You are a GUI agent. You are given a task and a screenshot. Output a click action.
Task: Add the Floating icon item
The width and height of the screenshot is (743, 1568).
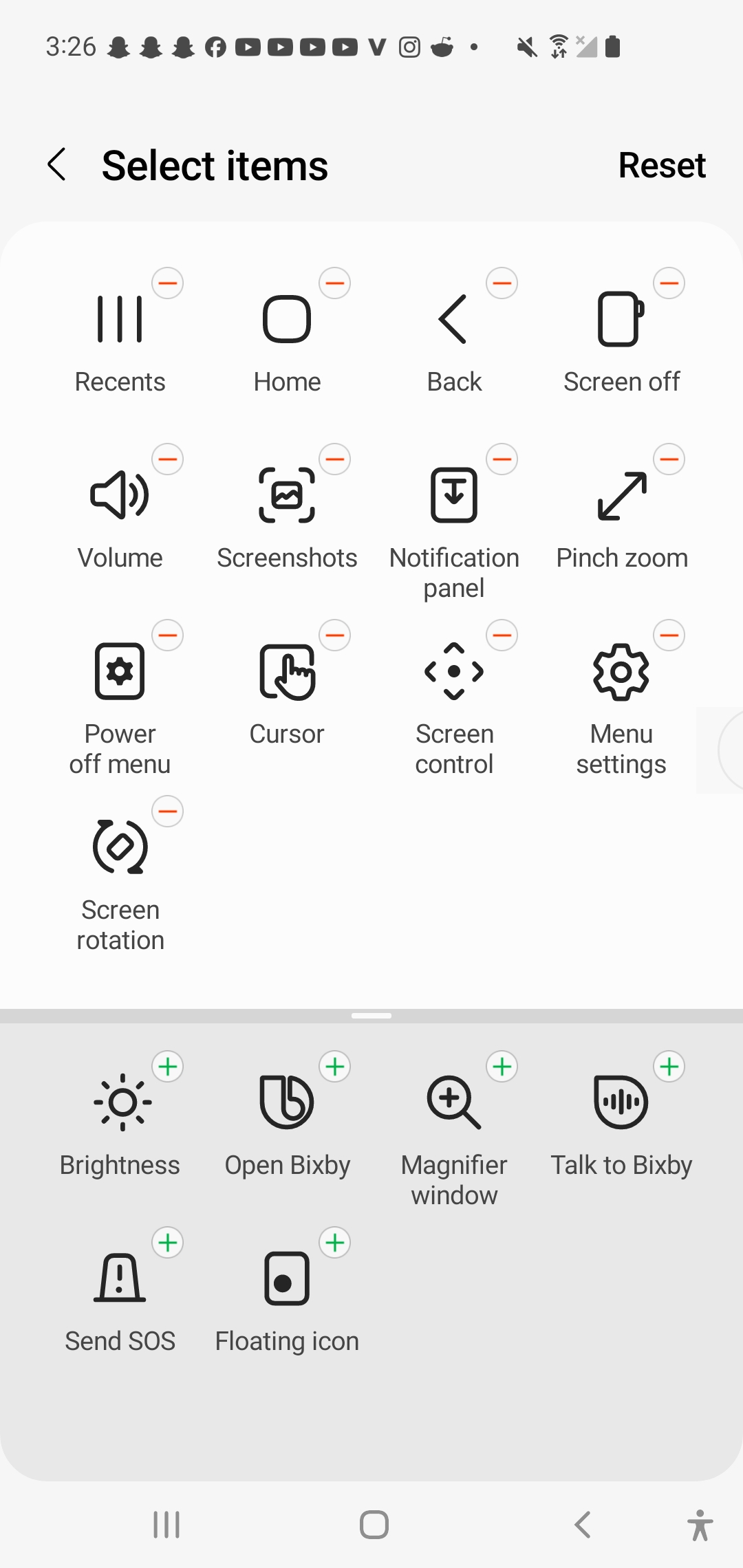335,1242
